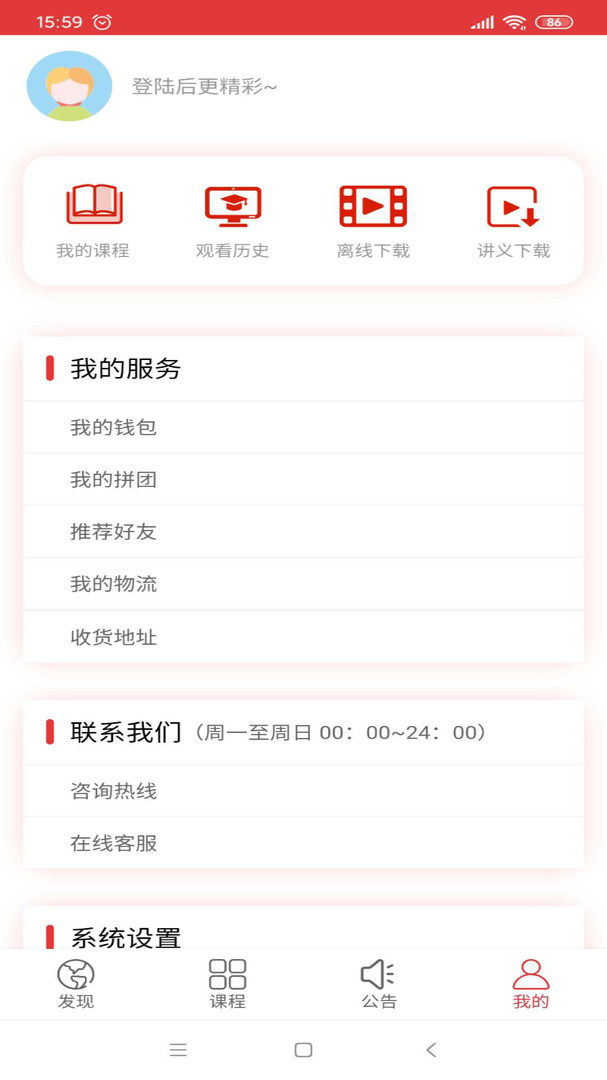Tap 登陆后更精彩 login prompt

click(x=204, y=87)
